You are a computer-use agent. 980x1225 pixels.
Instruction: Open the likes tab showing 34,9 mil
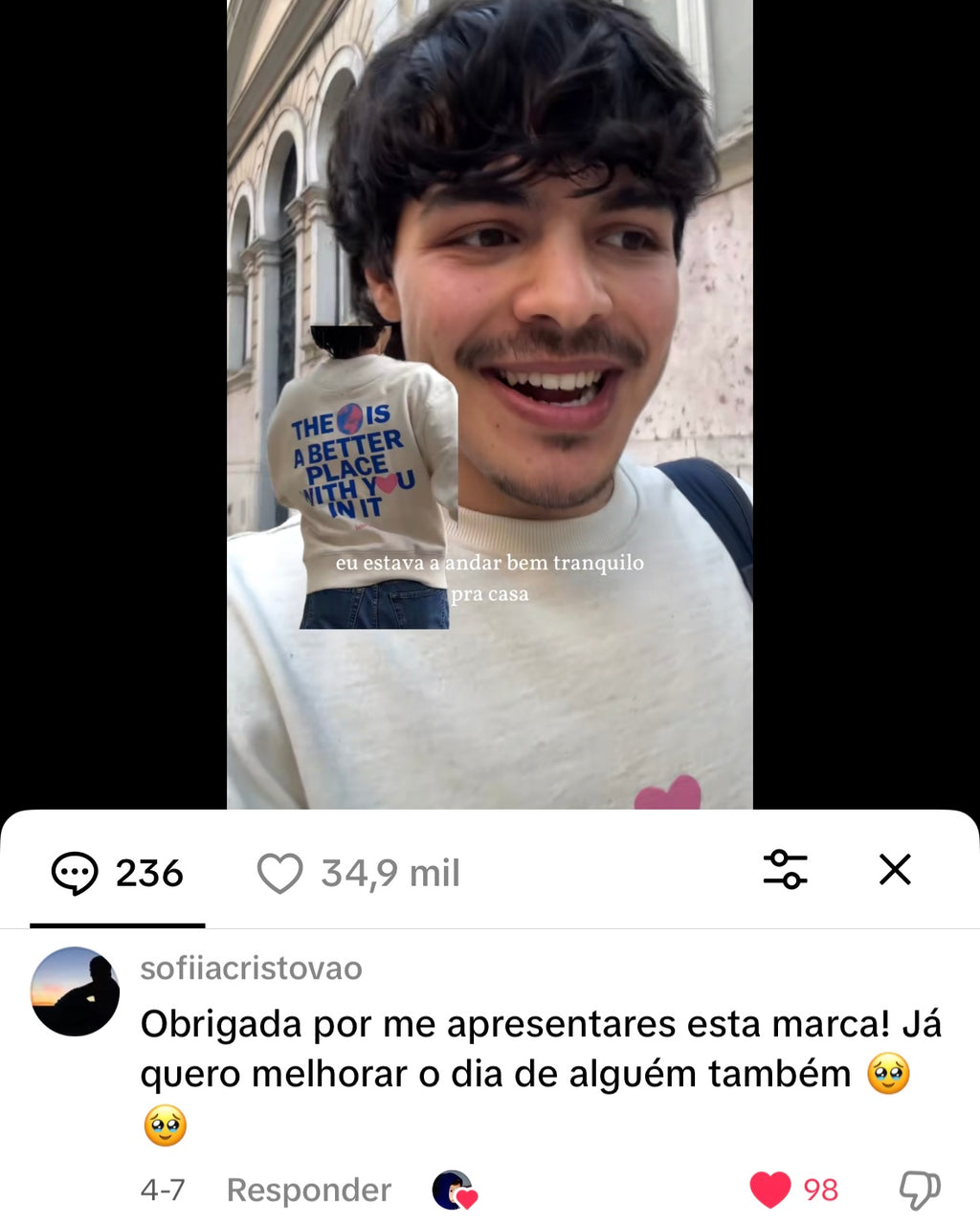pyautogui.click(x=359, y=873)
